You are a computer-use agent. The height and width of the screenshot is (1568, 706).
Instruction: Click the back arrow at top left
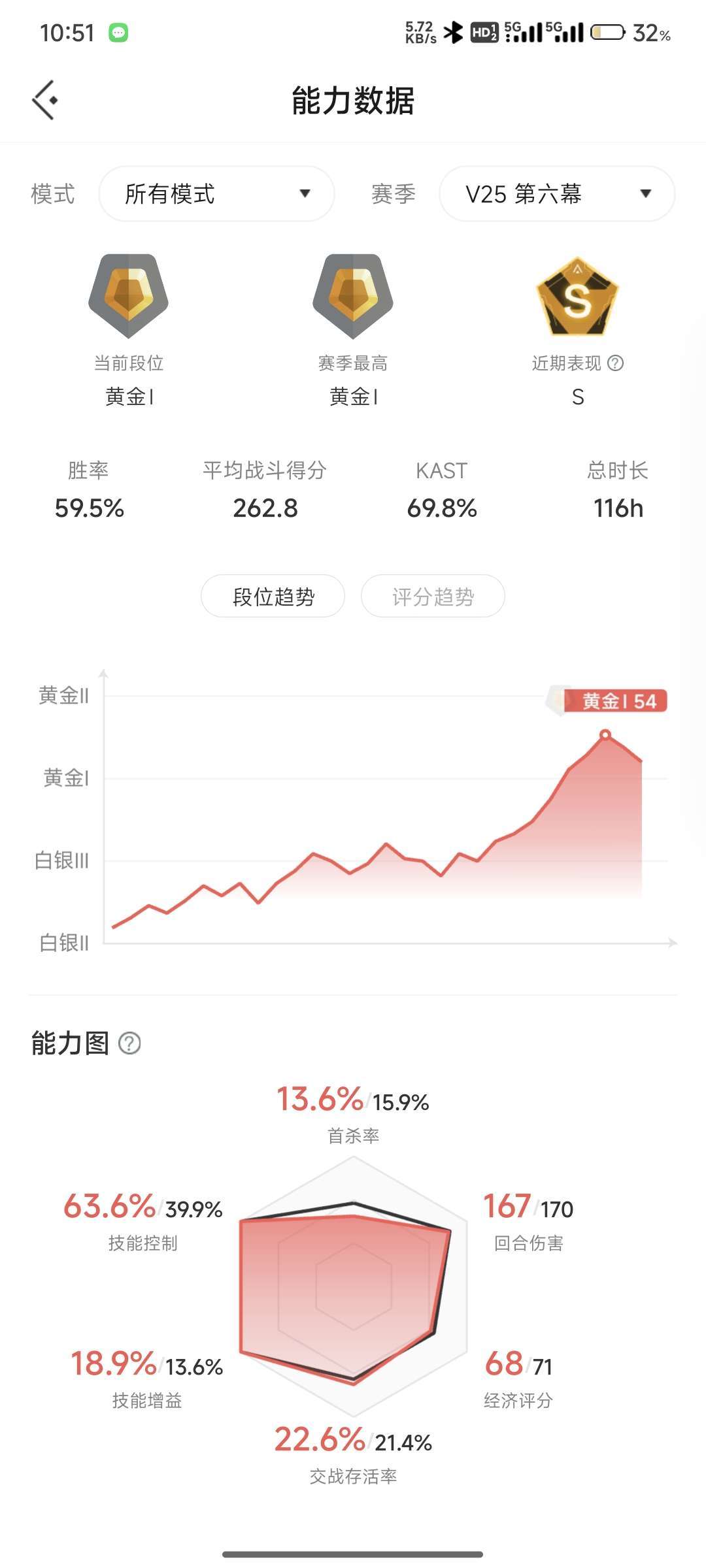(x=43, y=99)
